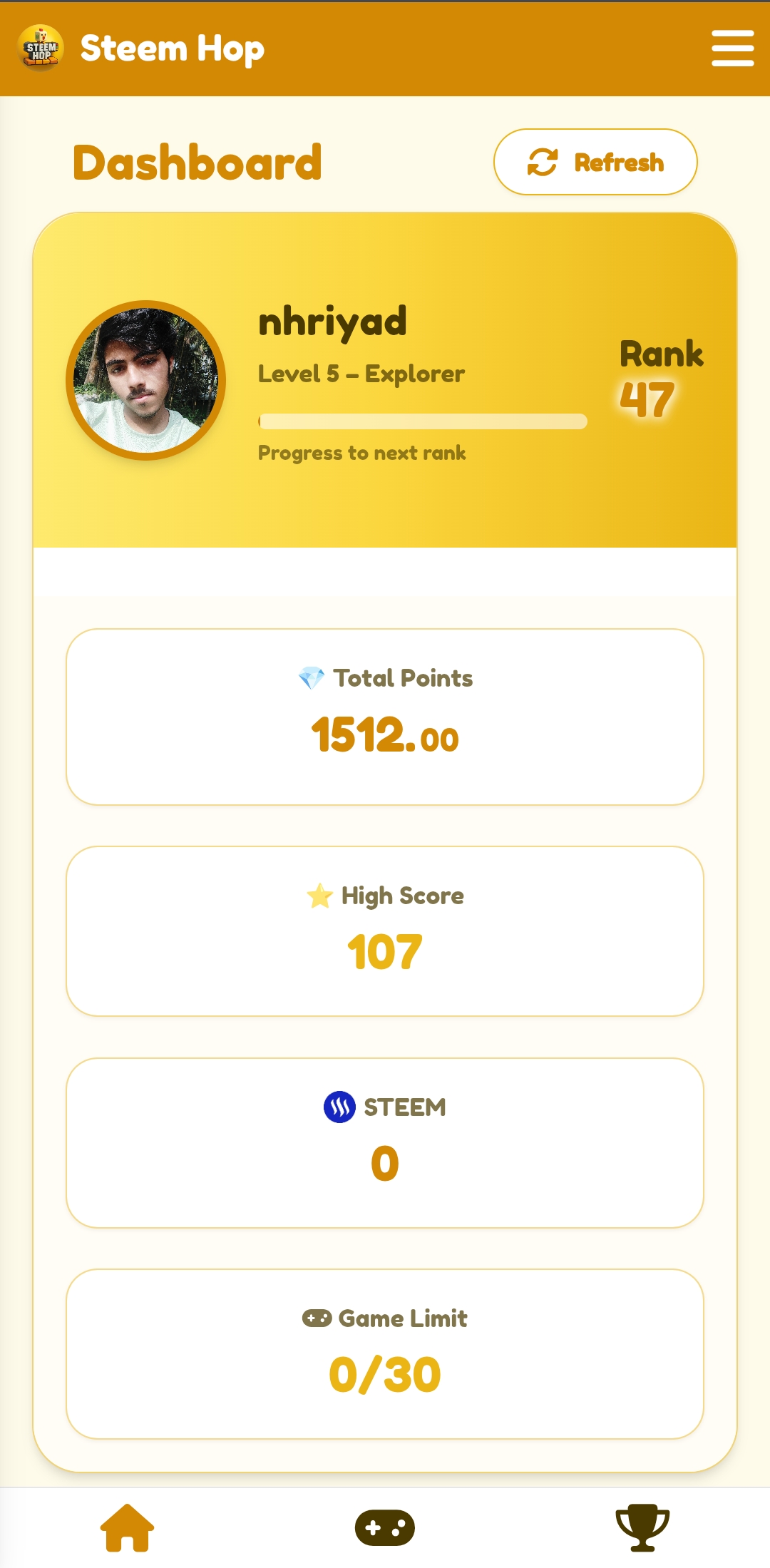Refresh the dashboard

click(x=595, y=162)
